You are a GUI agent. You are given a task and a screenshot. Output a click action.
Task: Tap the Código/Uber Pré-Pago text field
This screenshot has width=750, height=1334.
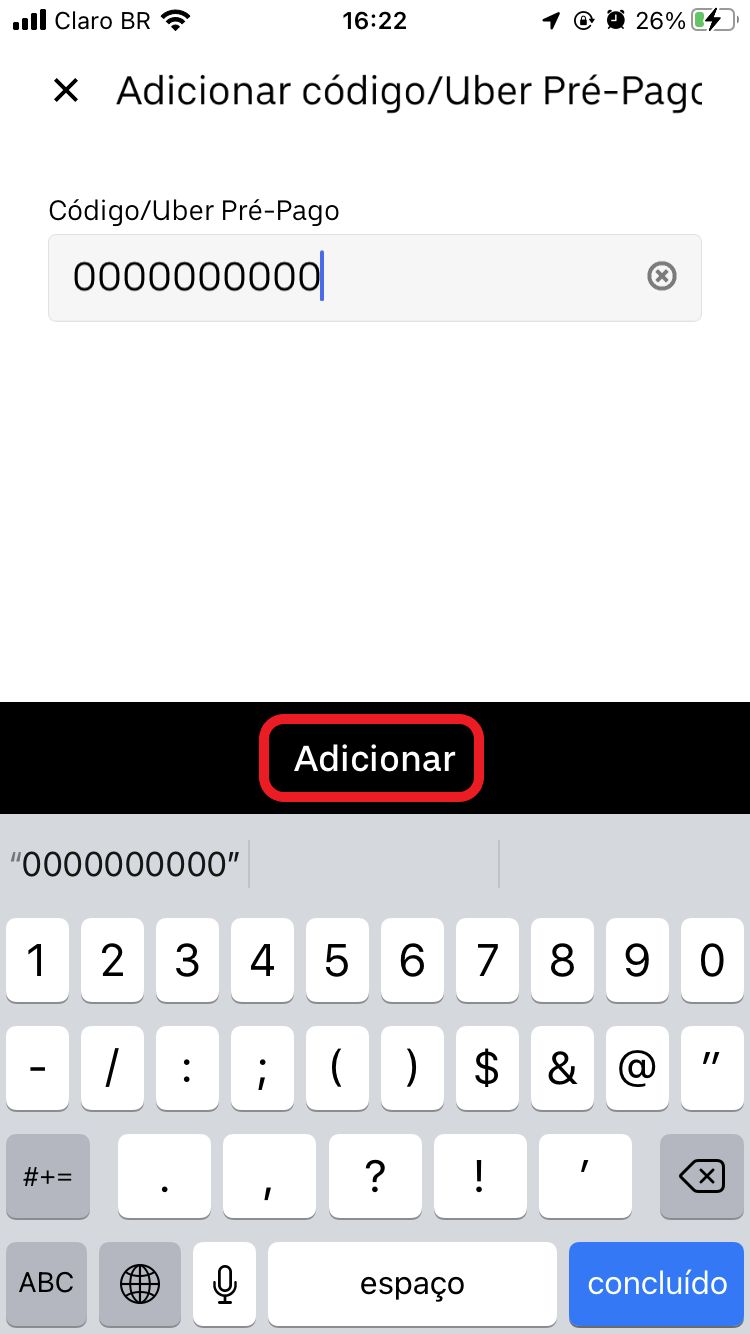(x=375, y=278)
